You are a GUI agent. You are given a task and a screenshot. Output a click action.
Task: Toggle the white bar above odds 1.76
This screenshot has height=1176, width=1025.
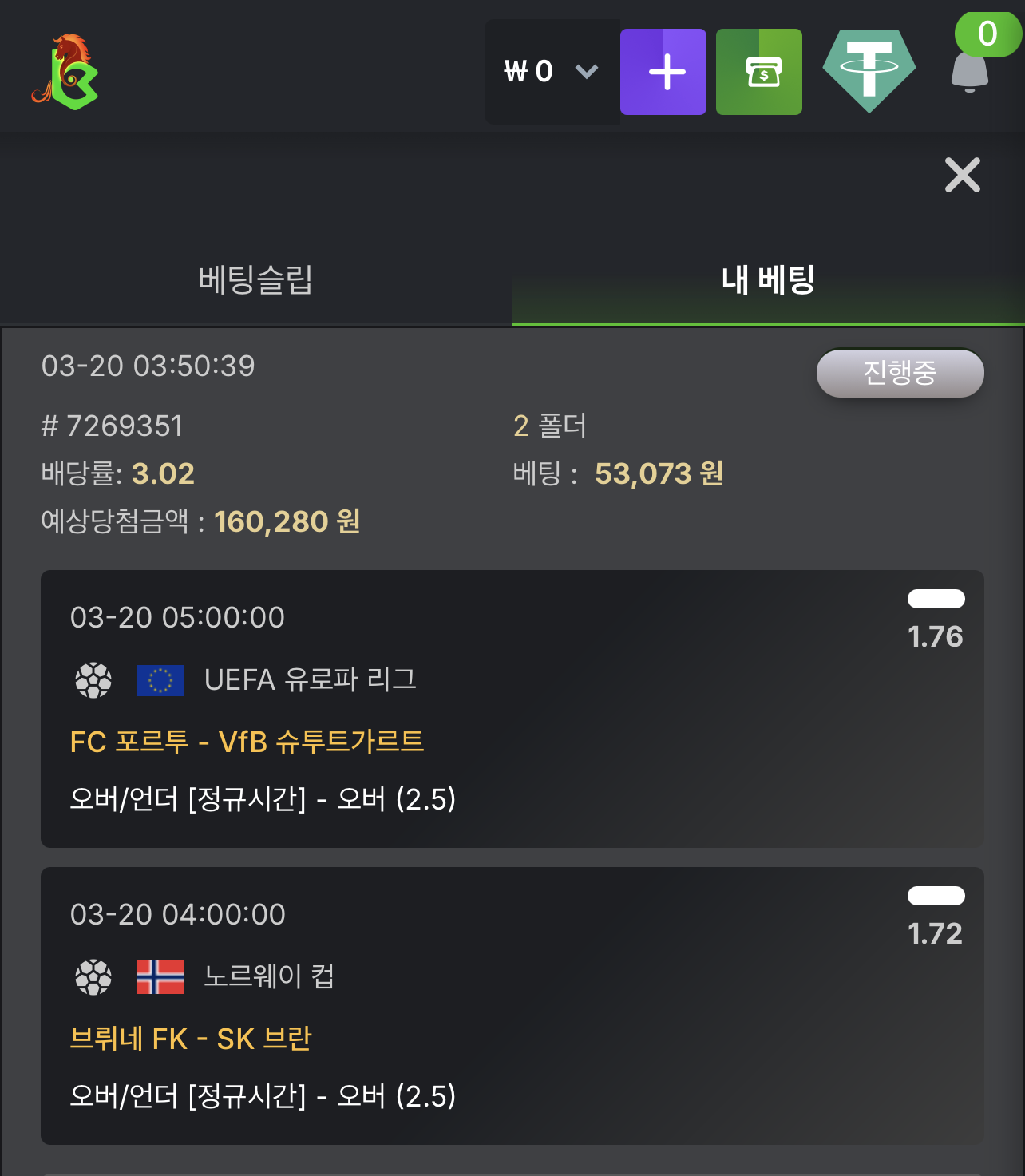pyautogui.click(x=936, y=599)
